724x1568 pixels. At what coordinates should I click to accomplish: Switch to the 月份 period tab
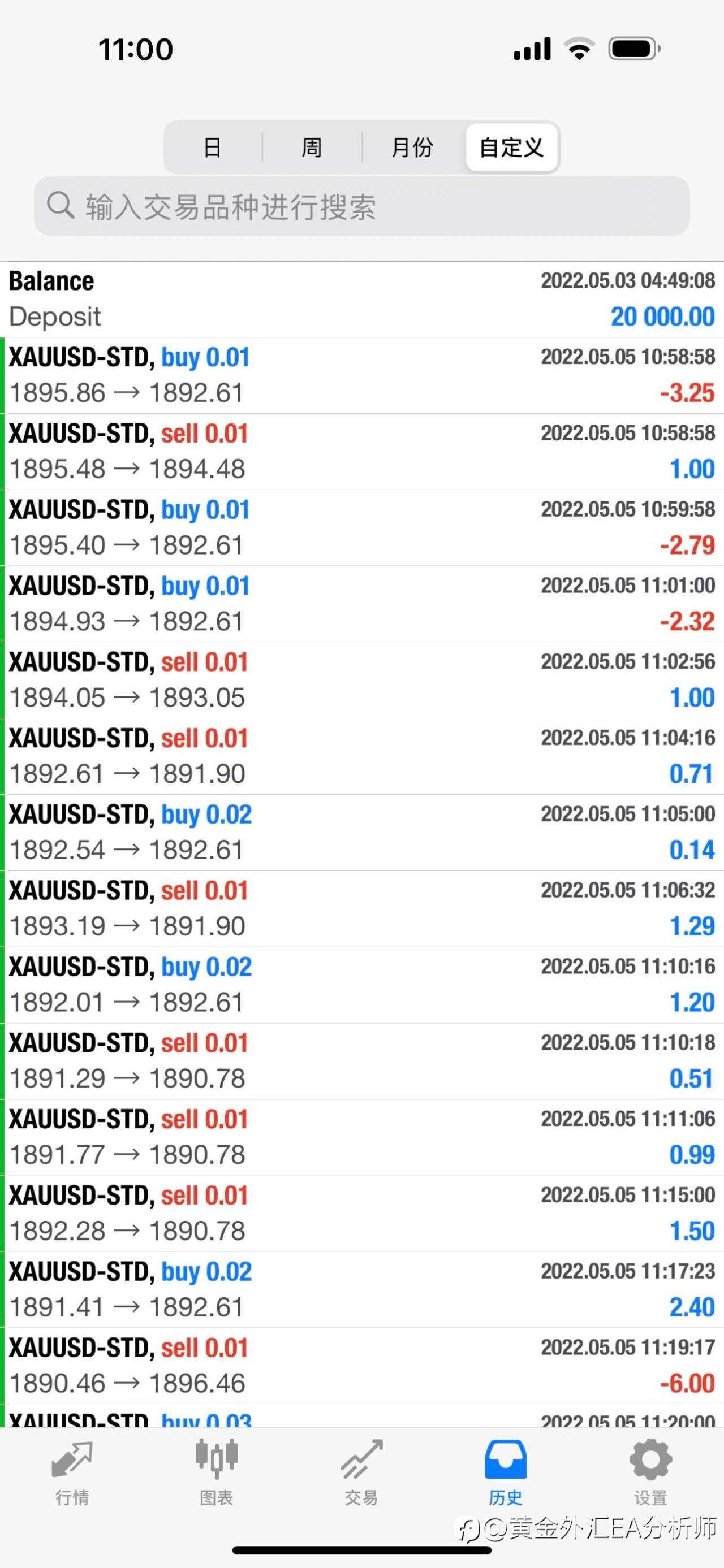412,148
